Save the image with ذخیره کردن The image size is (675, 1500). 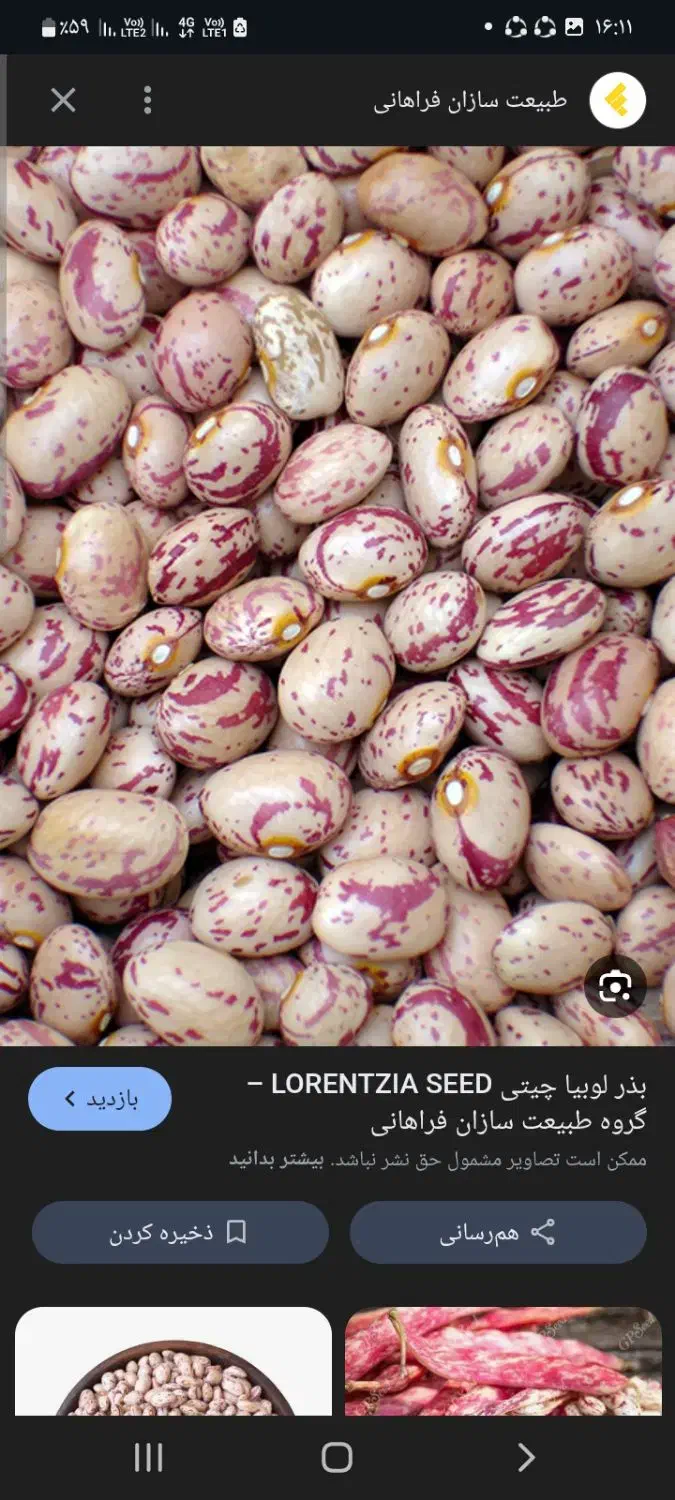[180, 1232]
